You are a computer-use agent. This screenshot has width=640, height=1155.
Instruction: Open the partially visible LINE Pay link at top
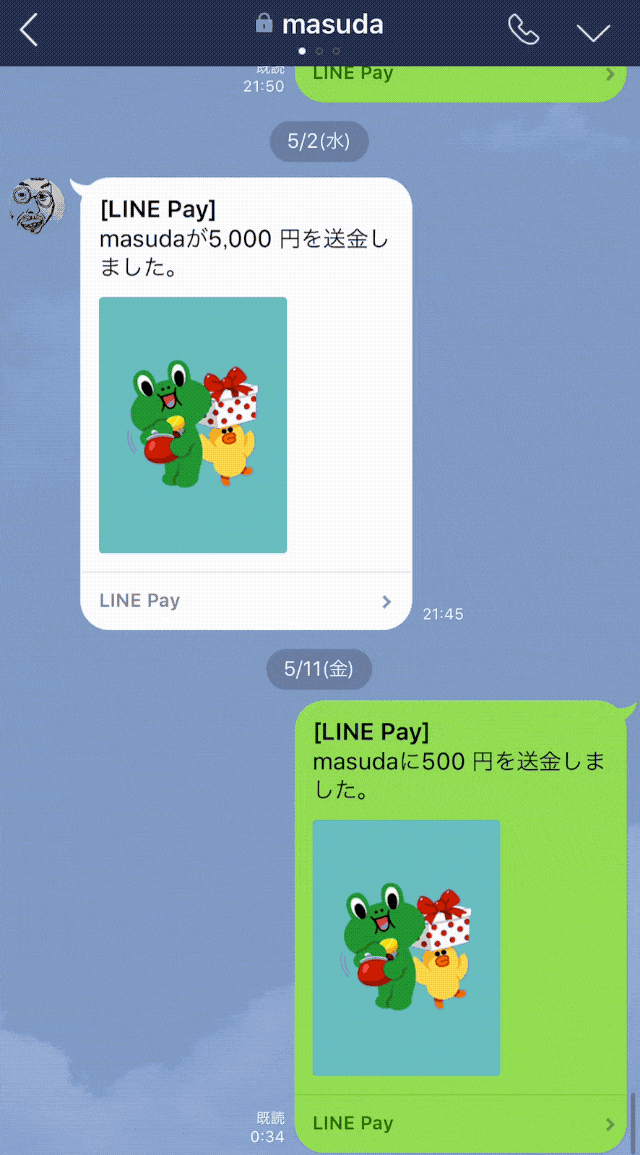click(x=462, y=76)
